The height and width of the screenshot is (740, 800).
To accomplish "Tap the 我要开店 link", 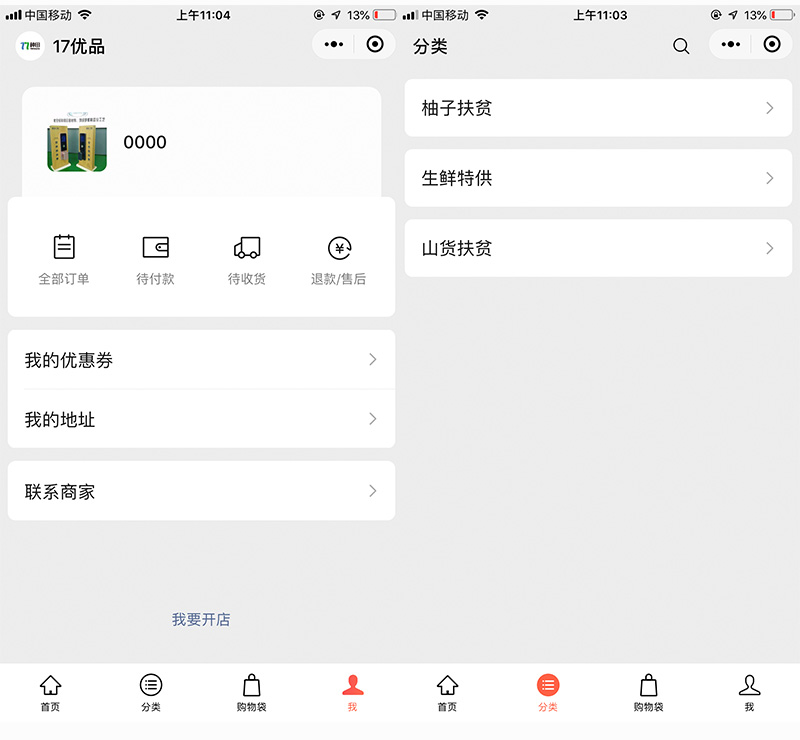I will pyautogui.click(x=201, y=620).
